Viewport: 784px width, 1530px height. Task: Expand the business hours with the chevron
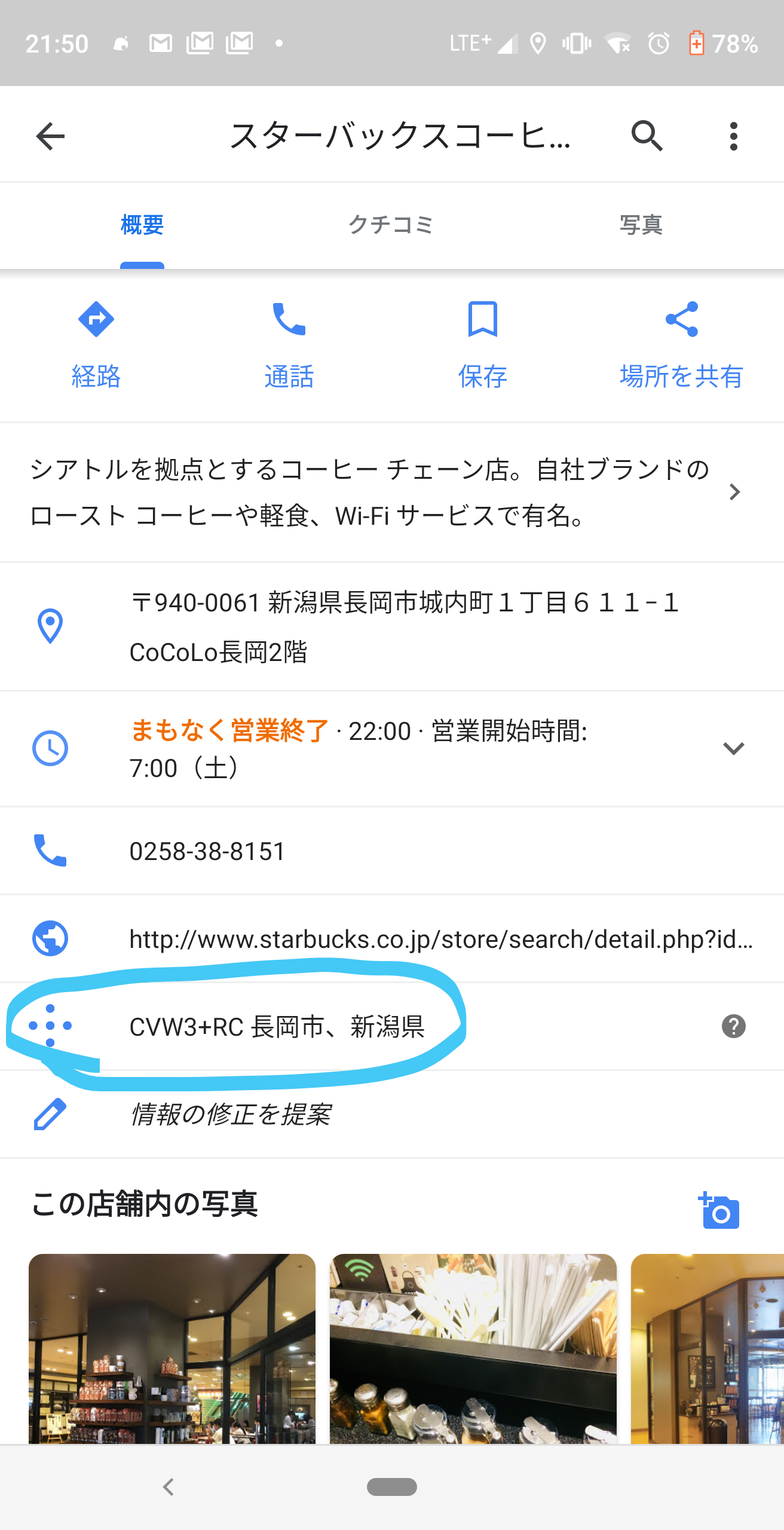pos(734,748)
